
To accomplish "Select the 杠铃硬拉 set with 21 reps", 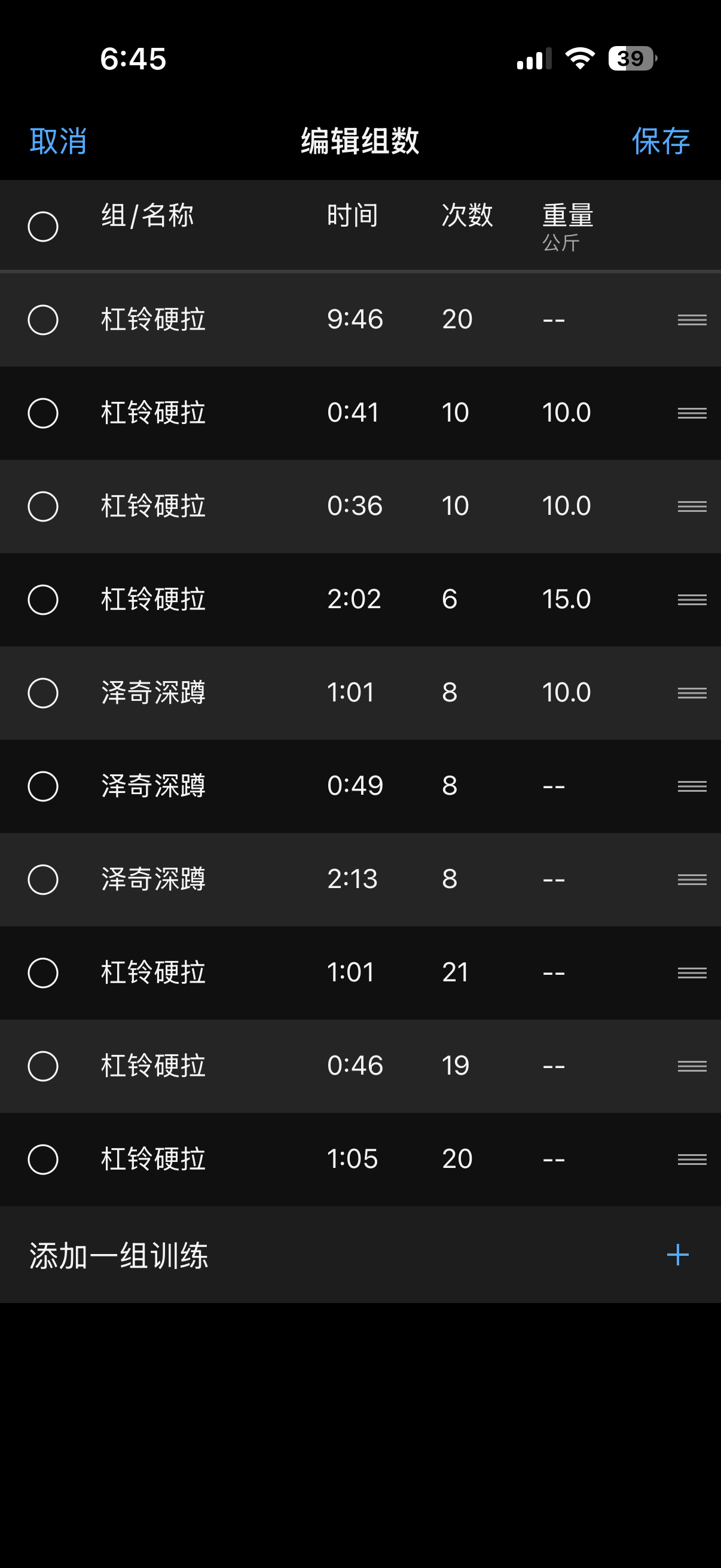I will 43,972.
